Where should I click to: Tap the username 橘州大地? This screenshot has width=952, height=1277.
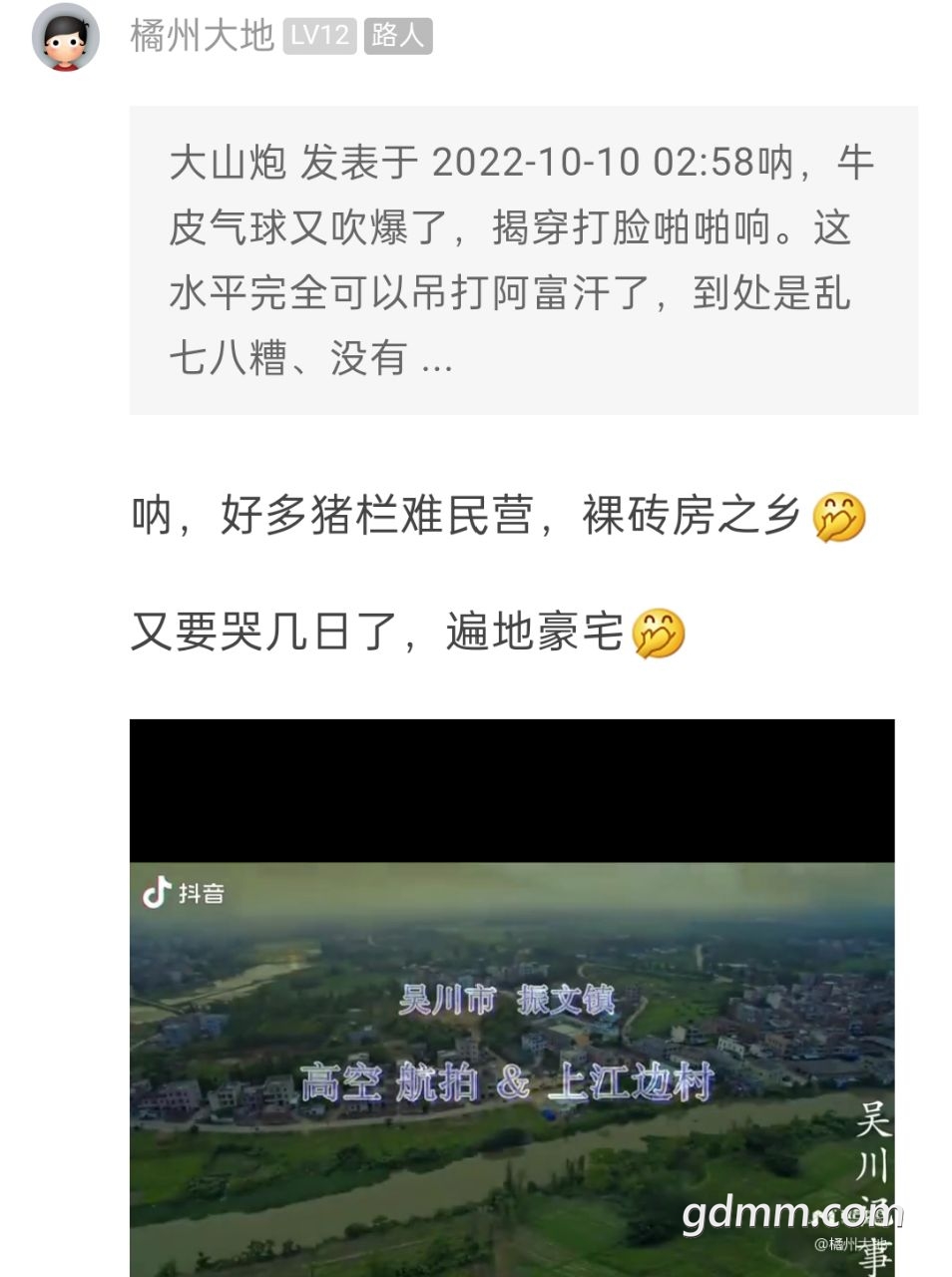[202, 36]
